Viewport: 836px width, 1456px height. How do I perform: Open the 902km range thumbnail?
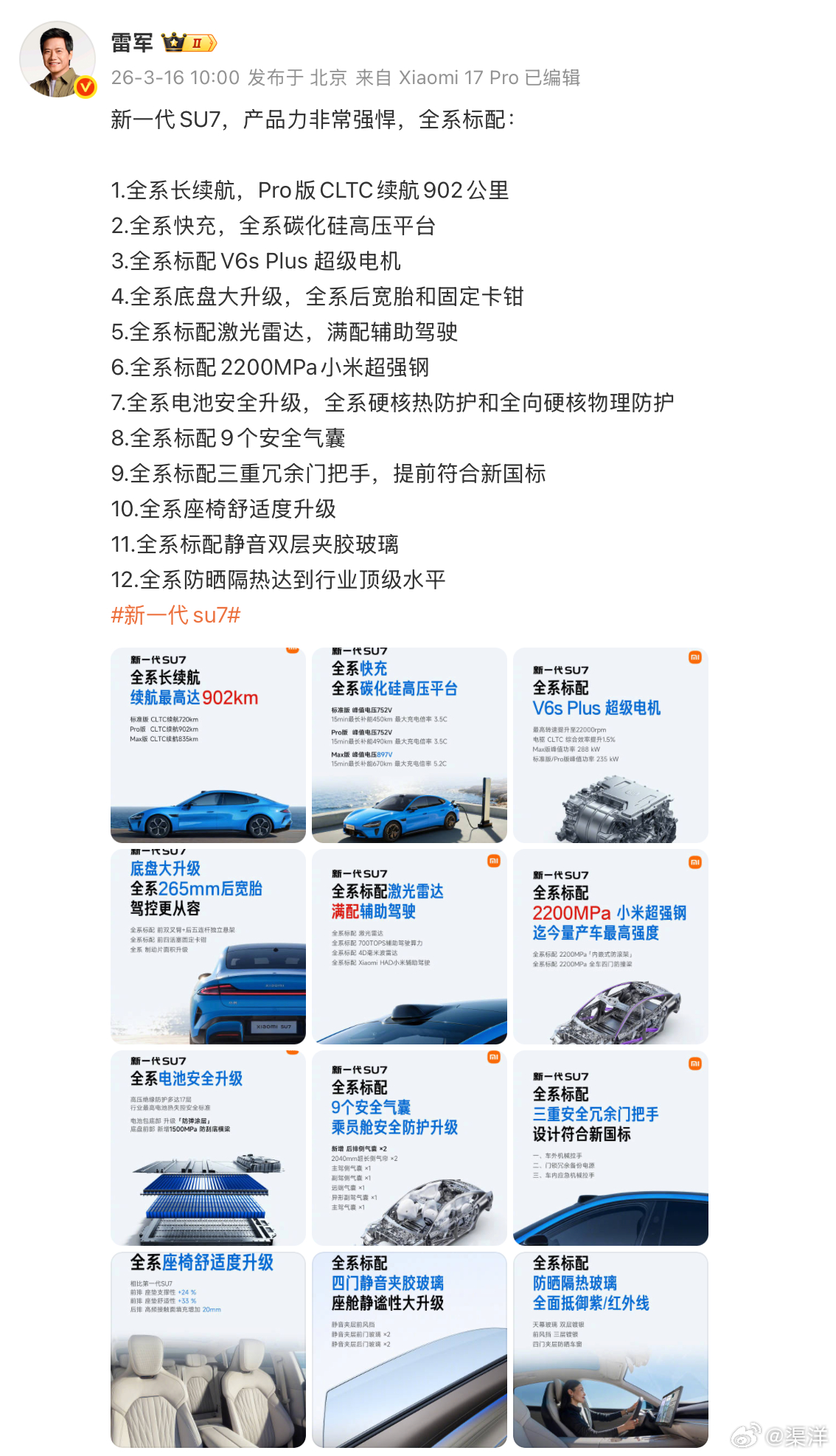coord(207,745)
